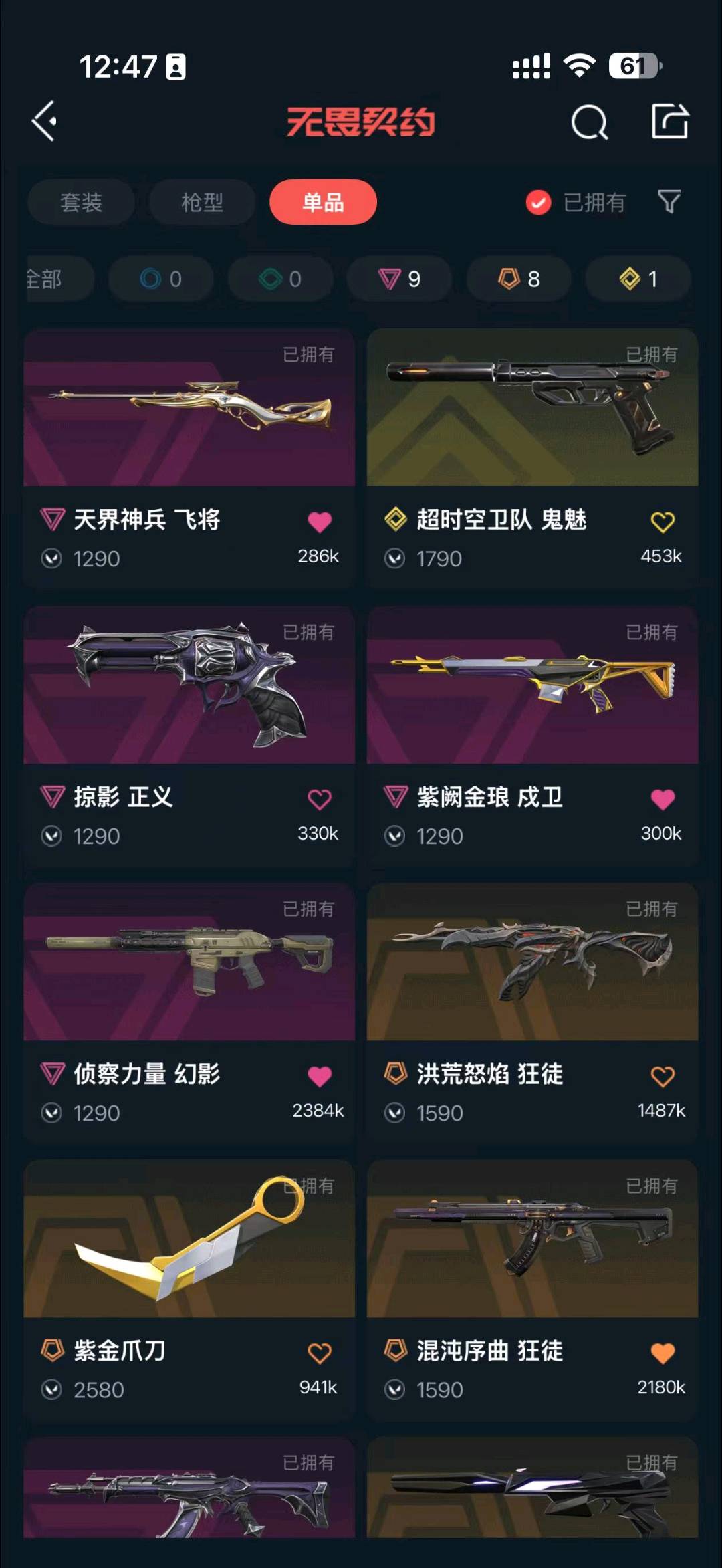Viewport: 722px width, 1568px height.
Task: Switch to the 套装 tab
Action: pos(81,202)
